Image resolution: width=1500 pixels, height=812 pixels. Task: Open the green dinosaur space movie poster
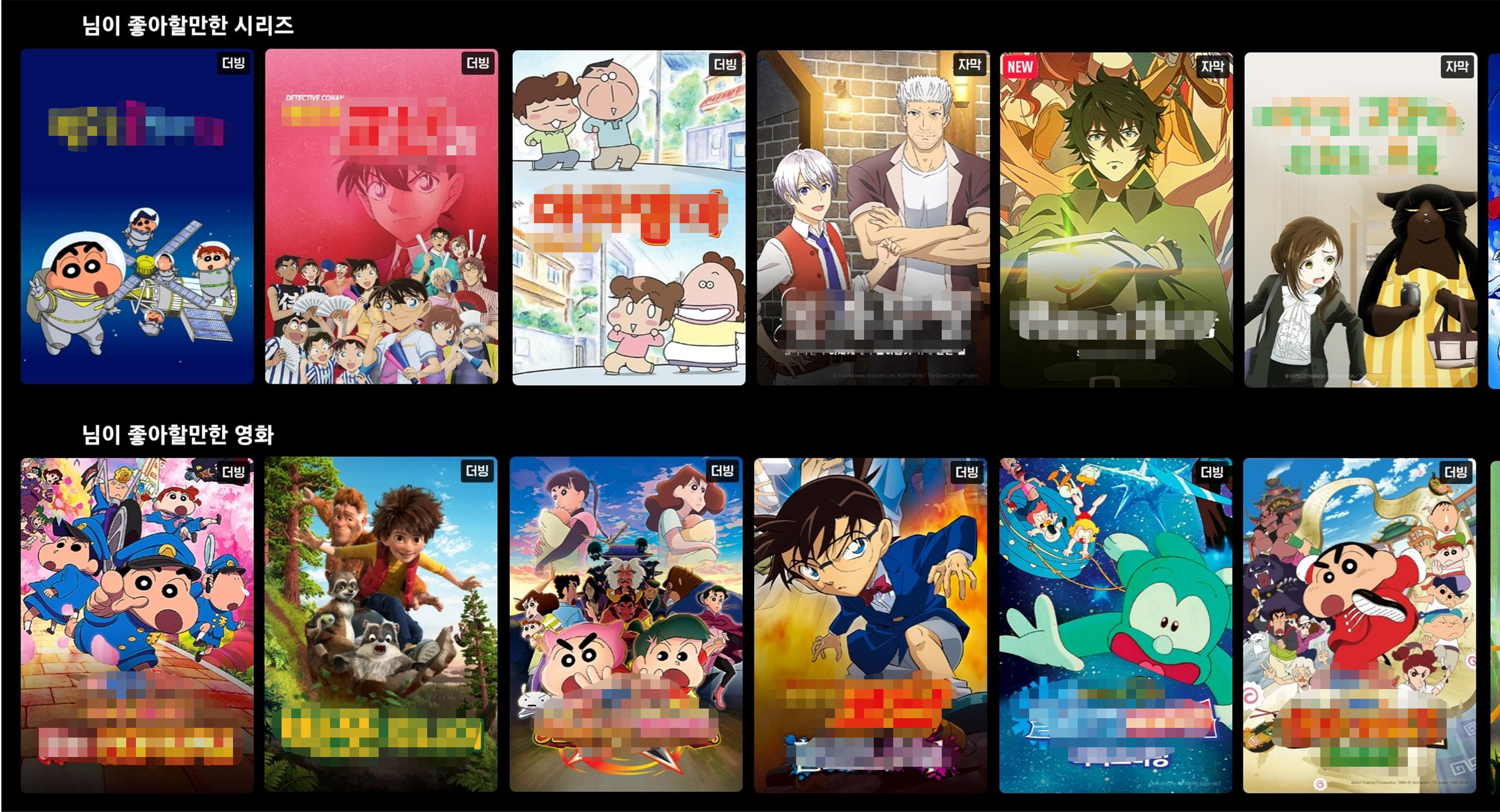coord(1115,624)
